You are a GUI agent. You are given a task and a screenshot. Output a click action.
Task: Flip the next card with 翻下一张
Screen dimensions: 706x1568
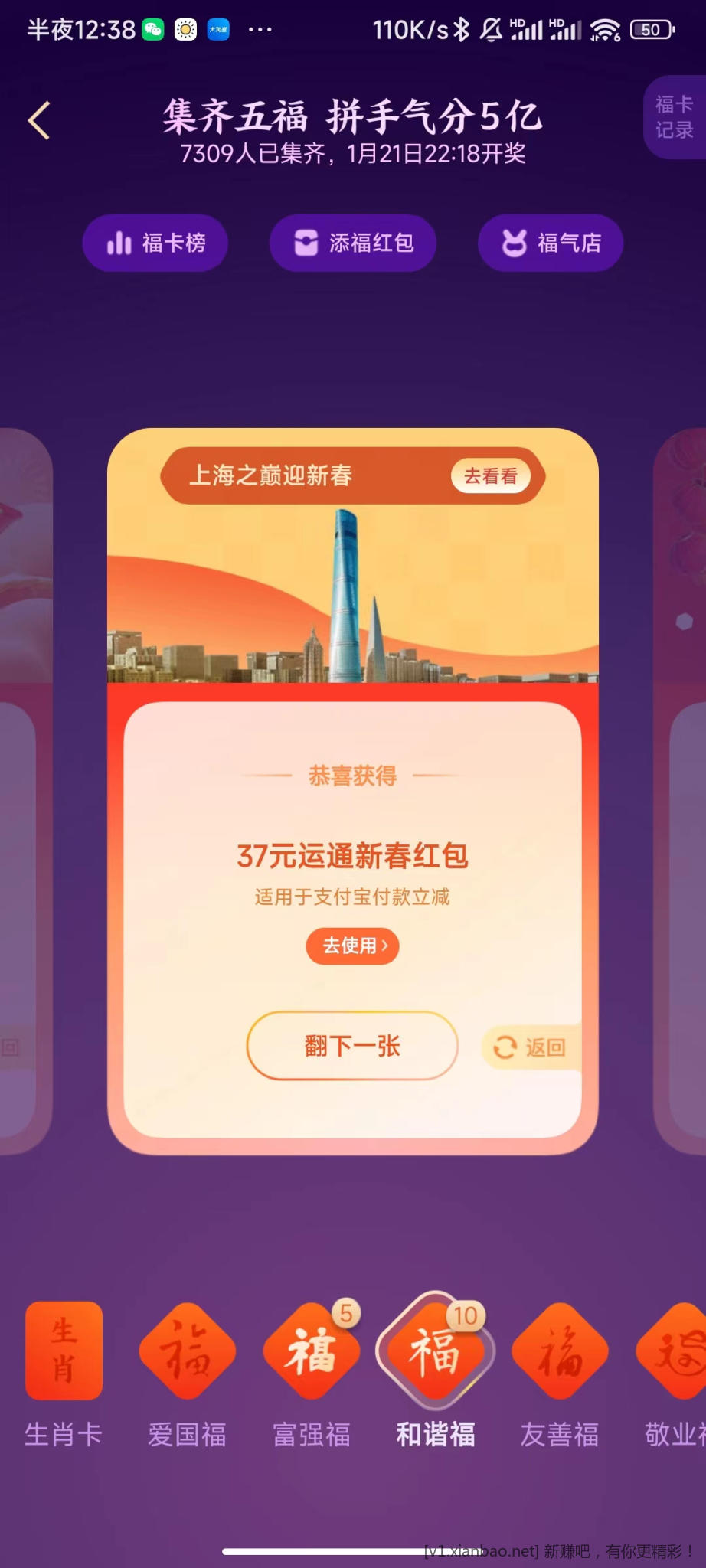pos(352,1046)
